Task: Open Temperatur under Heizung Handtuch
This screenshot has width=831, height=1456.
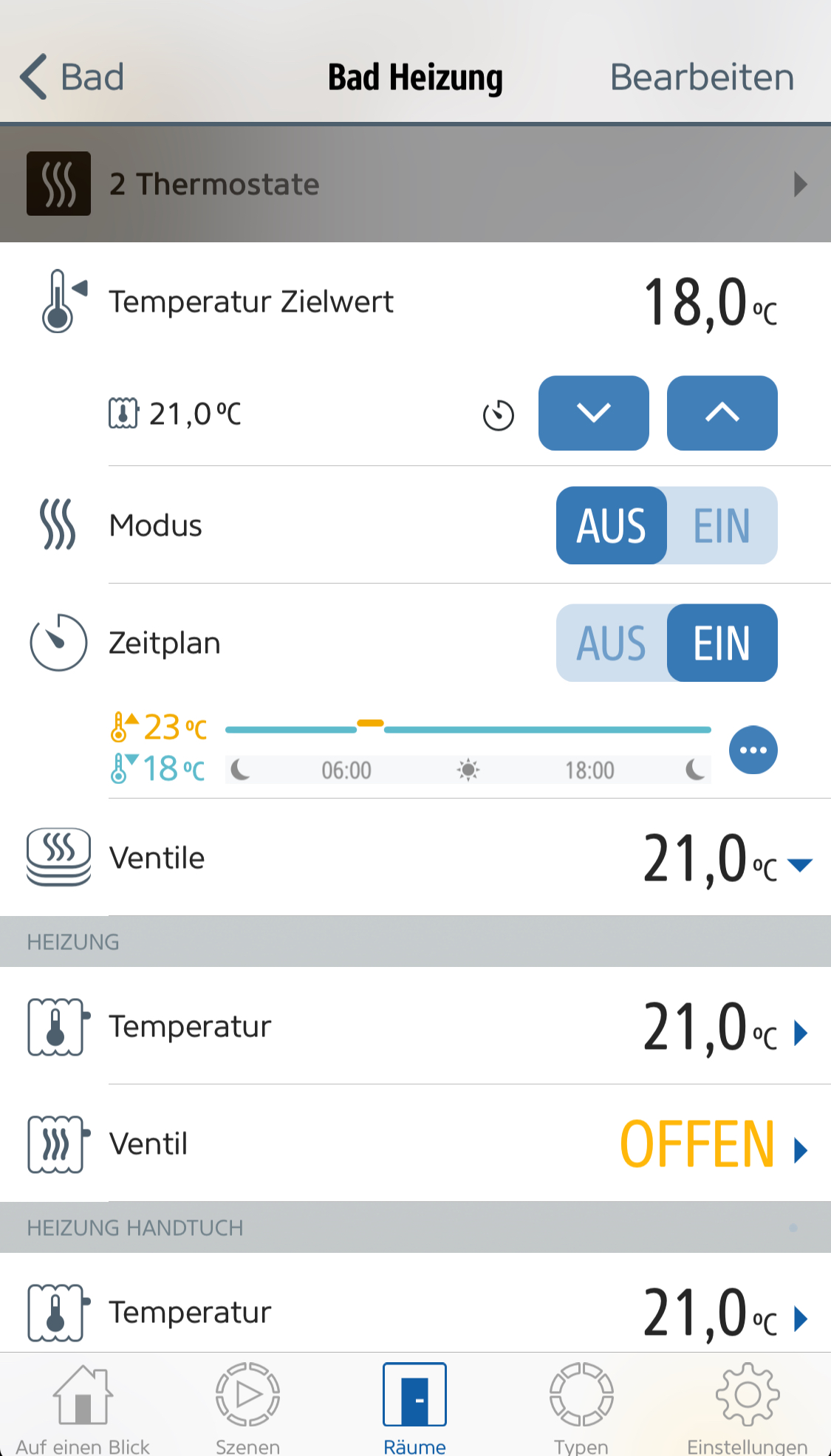Action: point(415,1312)
